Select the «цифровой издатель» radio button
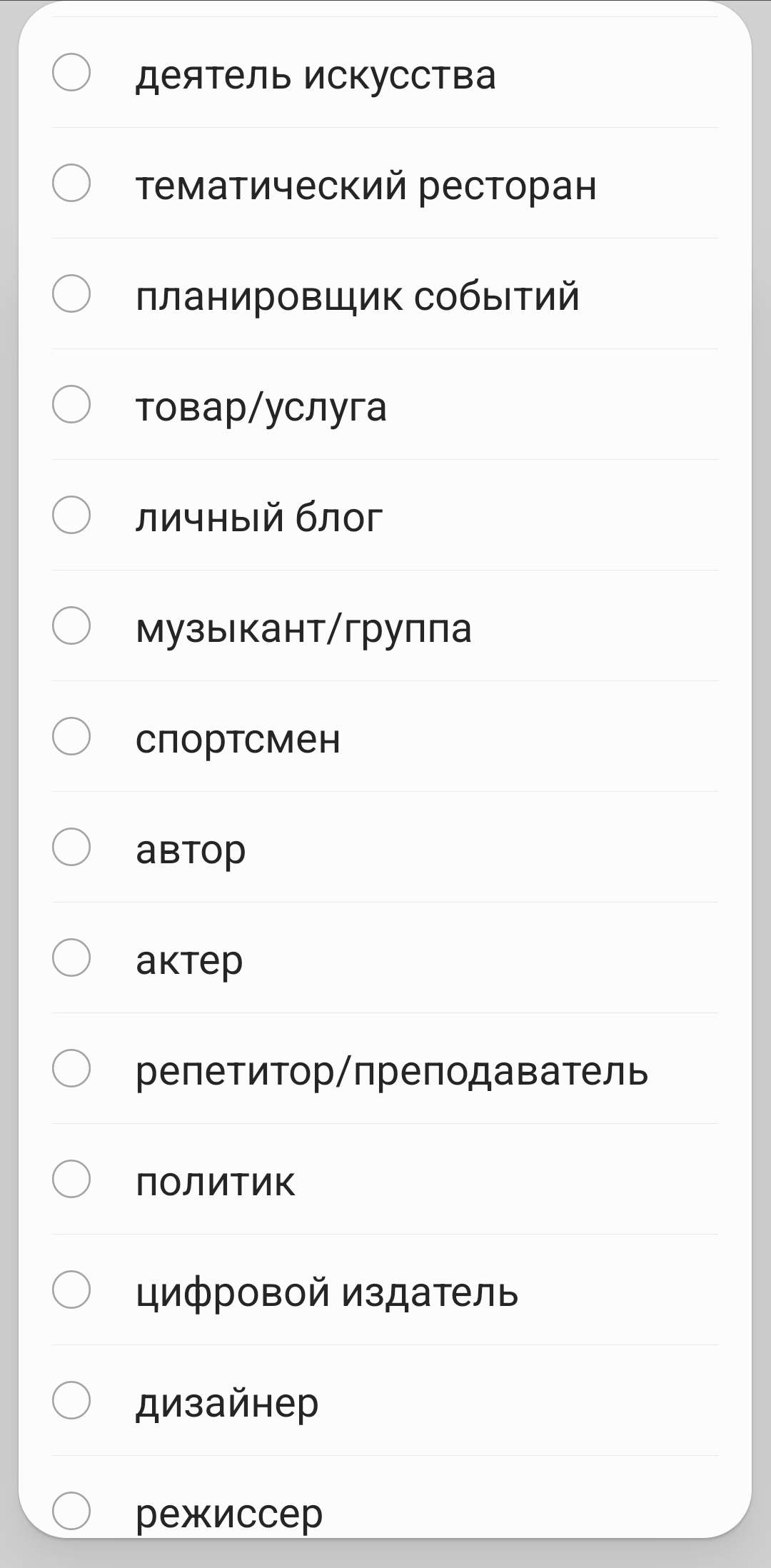The image size is (771, 1568). [71, 1291]
